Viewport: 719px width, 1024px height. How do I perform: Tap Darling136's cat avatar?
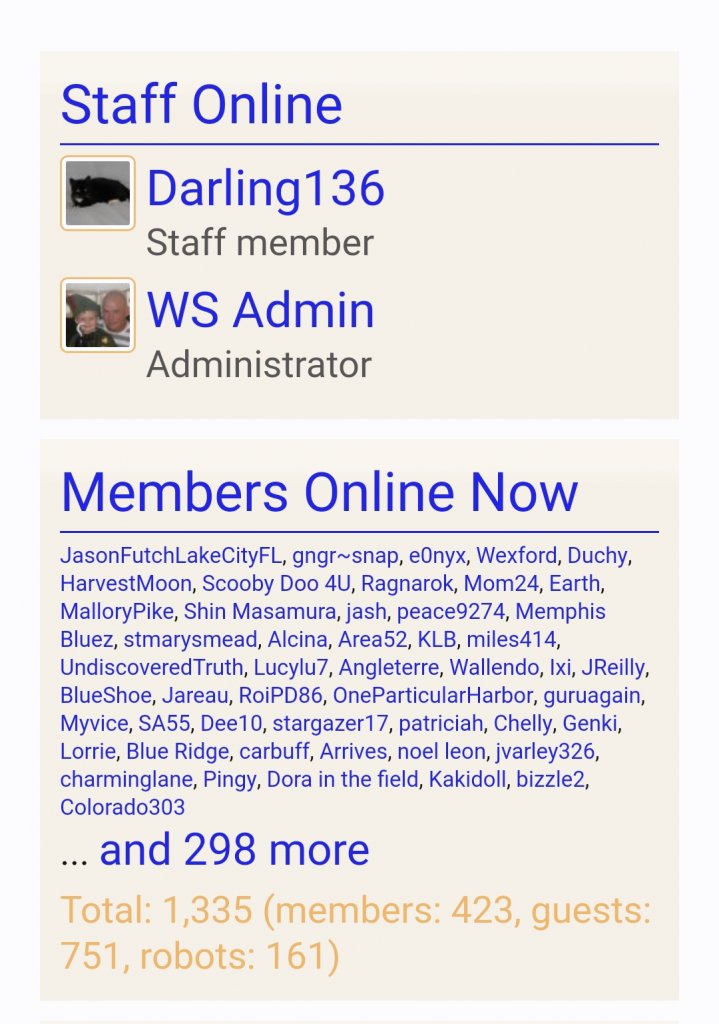point(98,193)
